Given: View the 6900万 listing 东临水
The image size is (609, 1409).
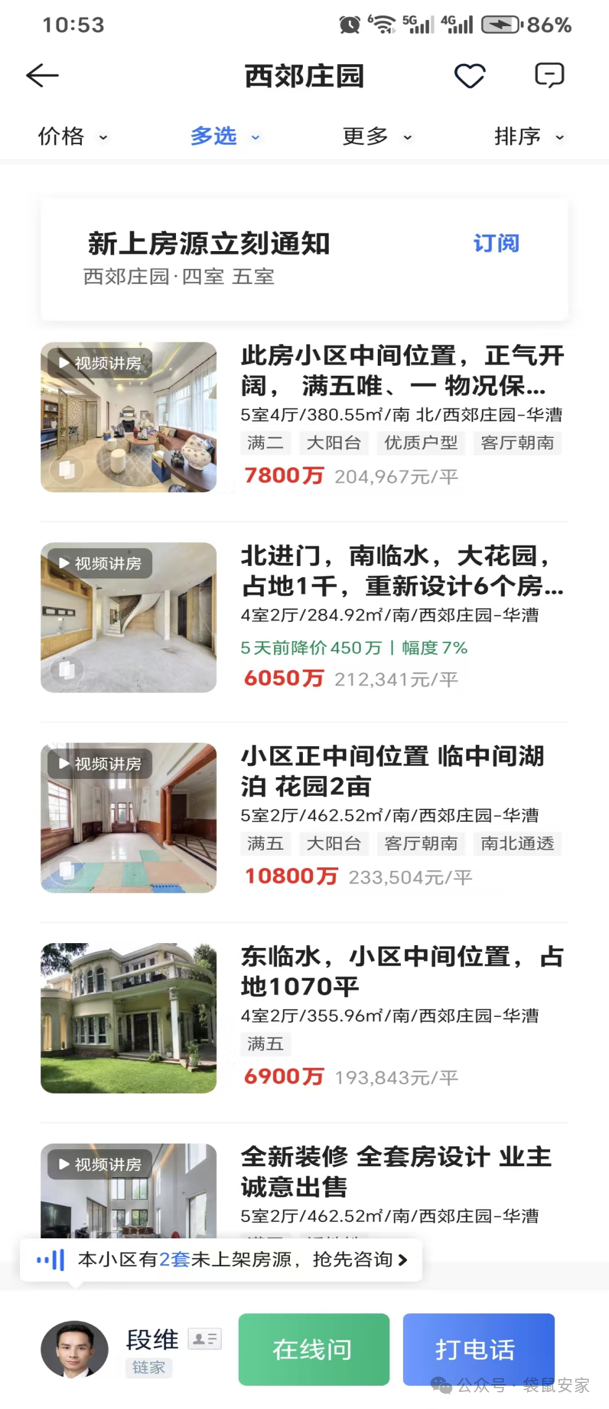Looking at the screenshot, I should (x=402, y=1017).
